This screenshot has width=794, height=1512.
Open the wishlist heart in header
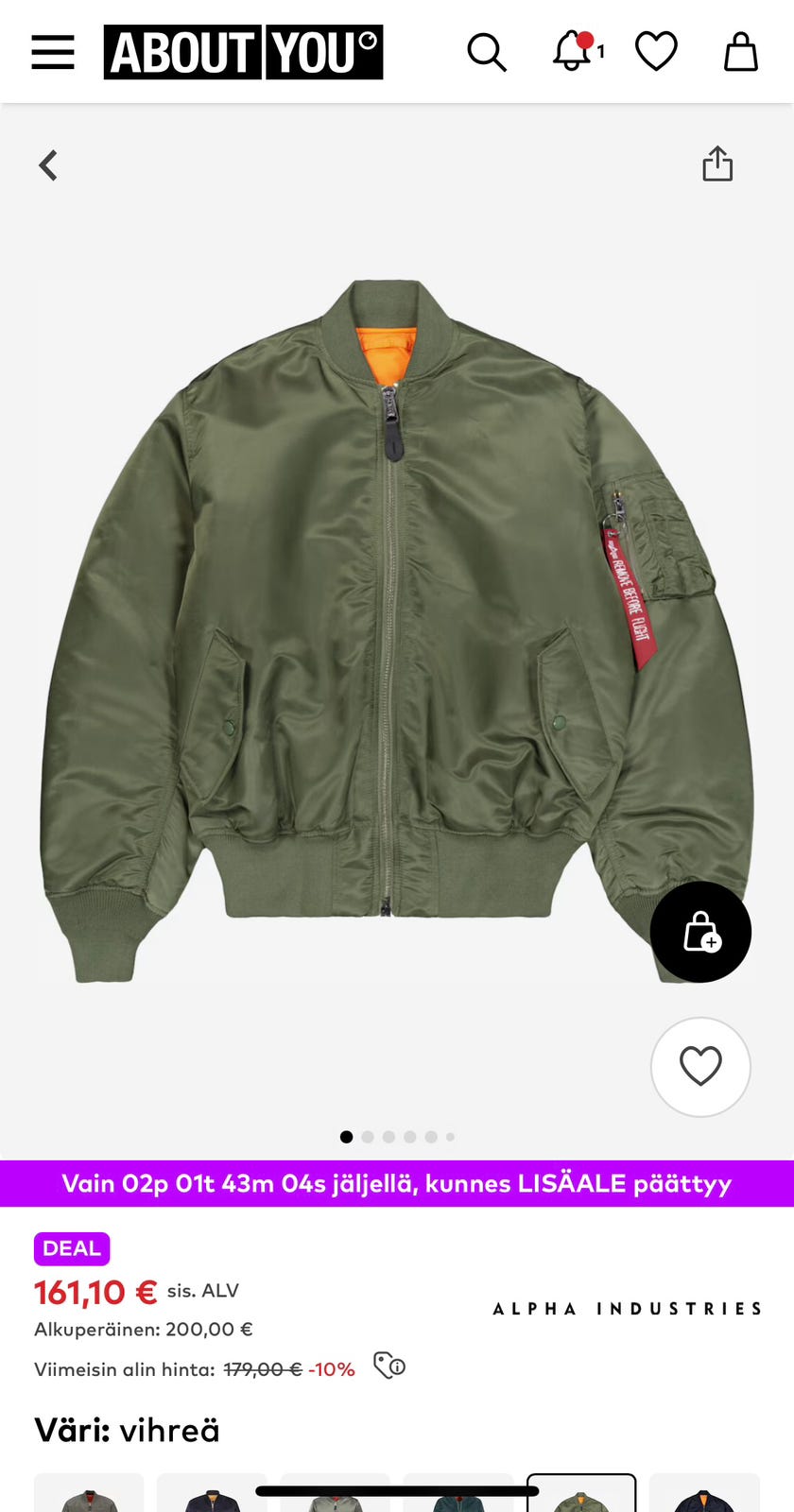coord(656,51)
